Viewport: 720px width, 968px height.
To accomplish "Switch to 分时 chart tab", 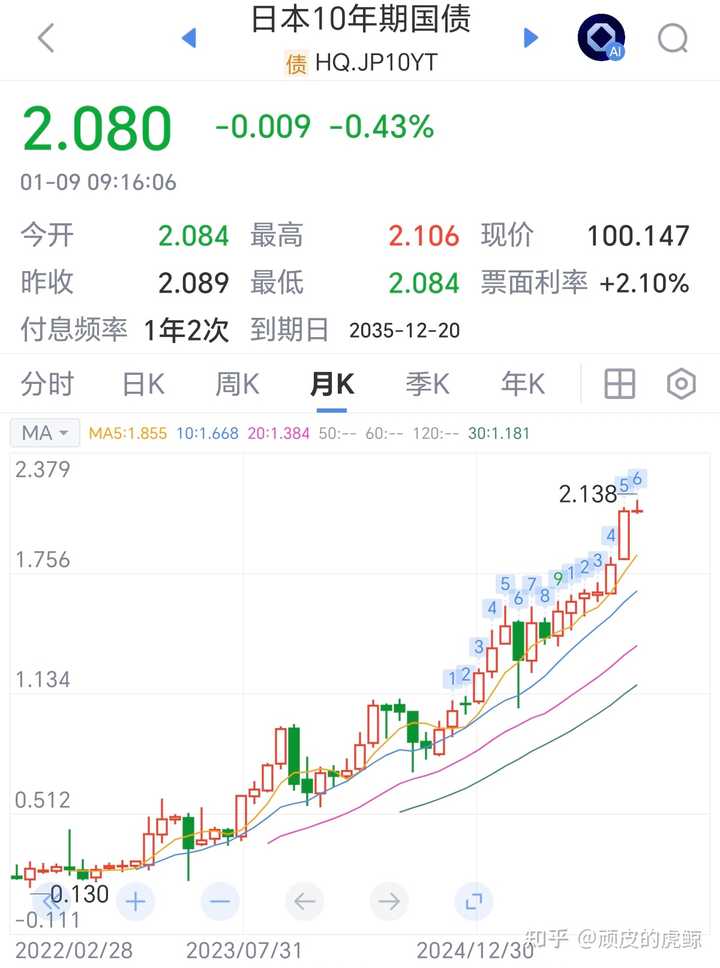I will [47, 384].
